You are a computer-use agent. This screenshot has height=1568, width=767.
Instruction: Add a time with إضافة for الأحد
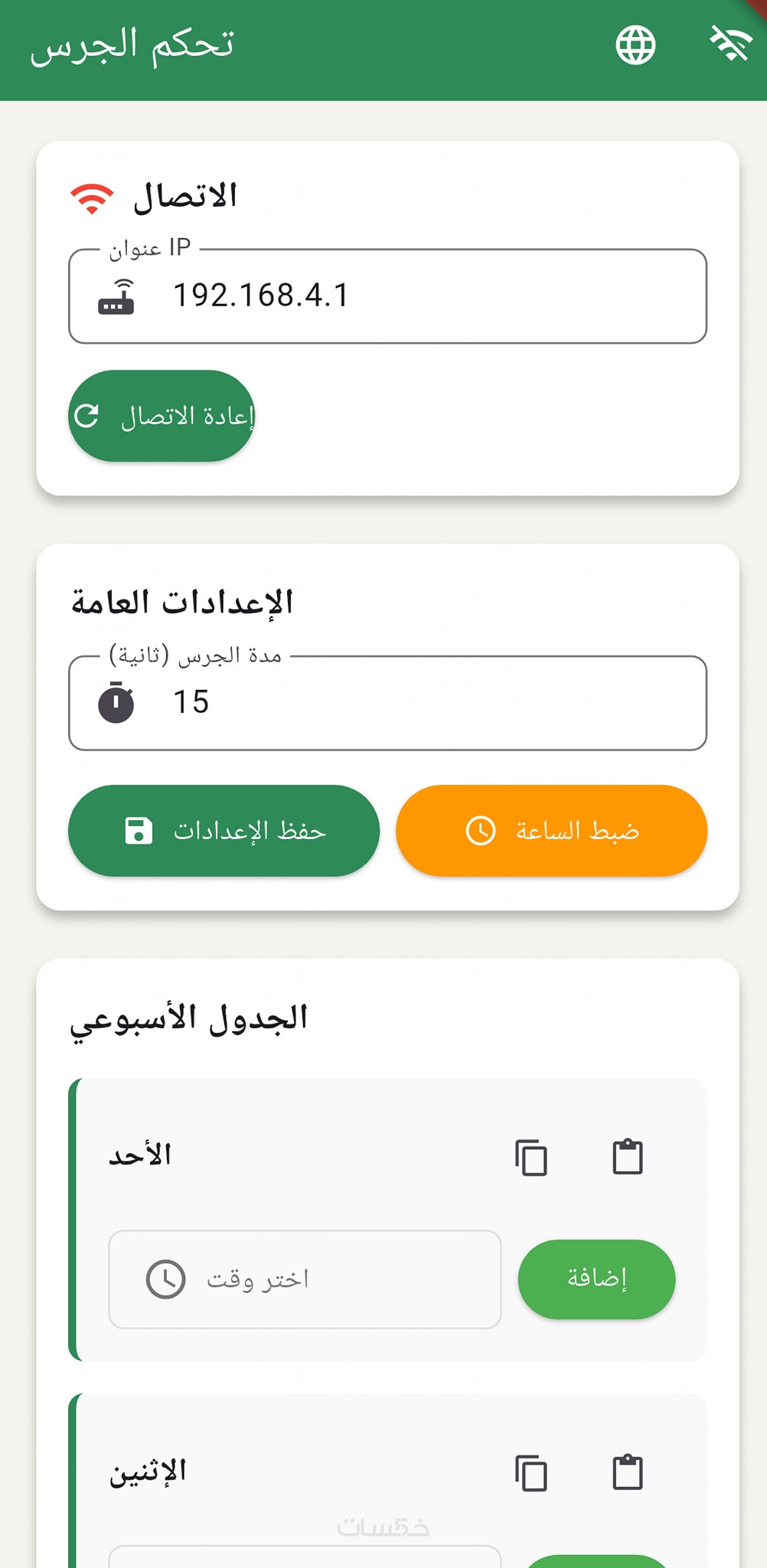pyautogui.click(x=596, y=1279)
